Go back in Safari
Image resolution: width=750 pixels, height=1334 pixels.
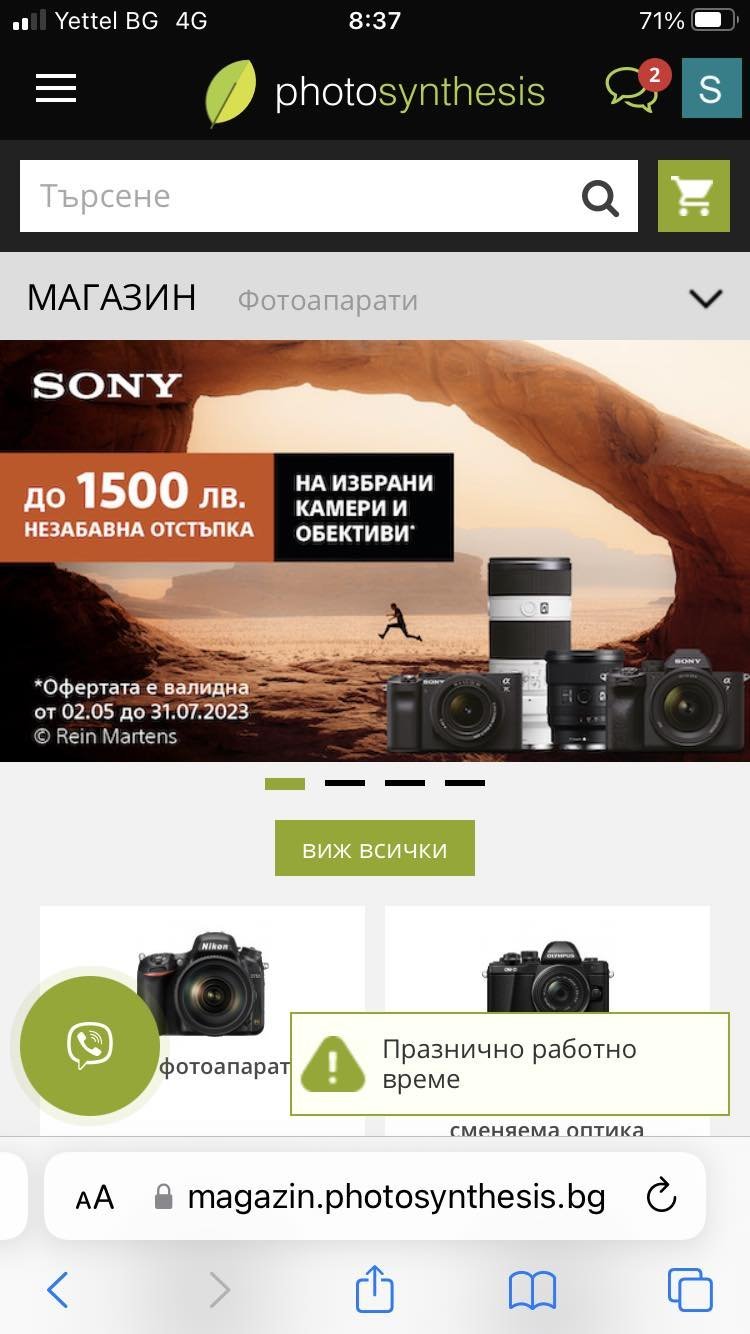[x=58, y=1290]
